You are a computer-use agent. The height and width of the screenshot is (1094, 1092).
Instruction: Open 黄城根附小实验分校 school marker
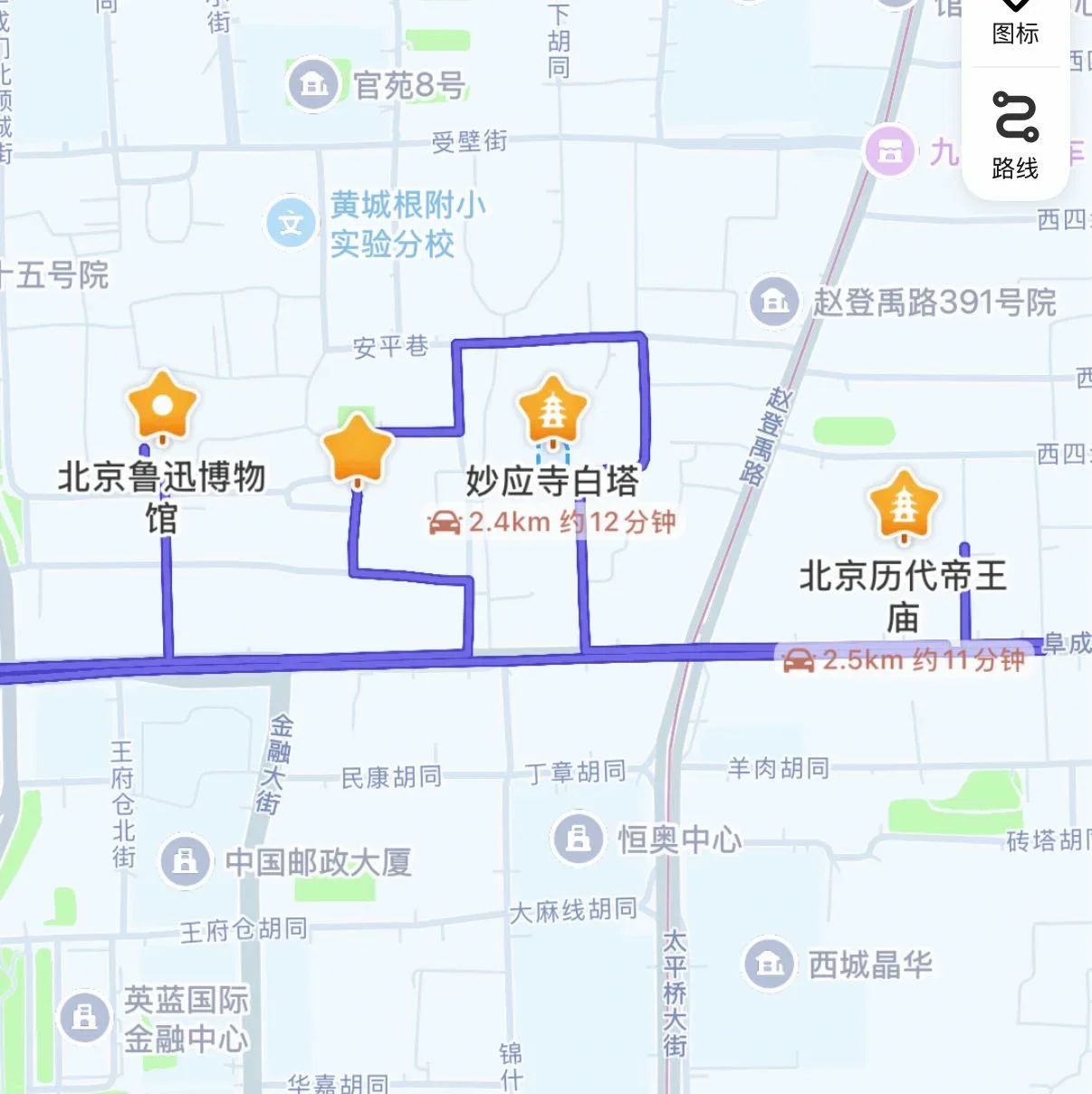291,223
